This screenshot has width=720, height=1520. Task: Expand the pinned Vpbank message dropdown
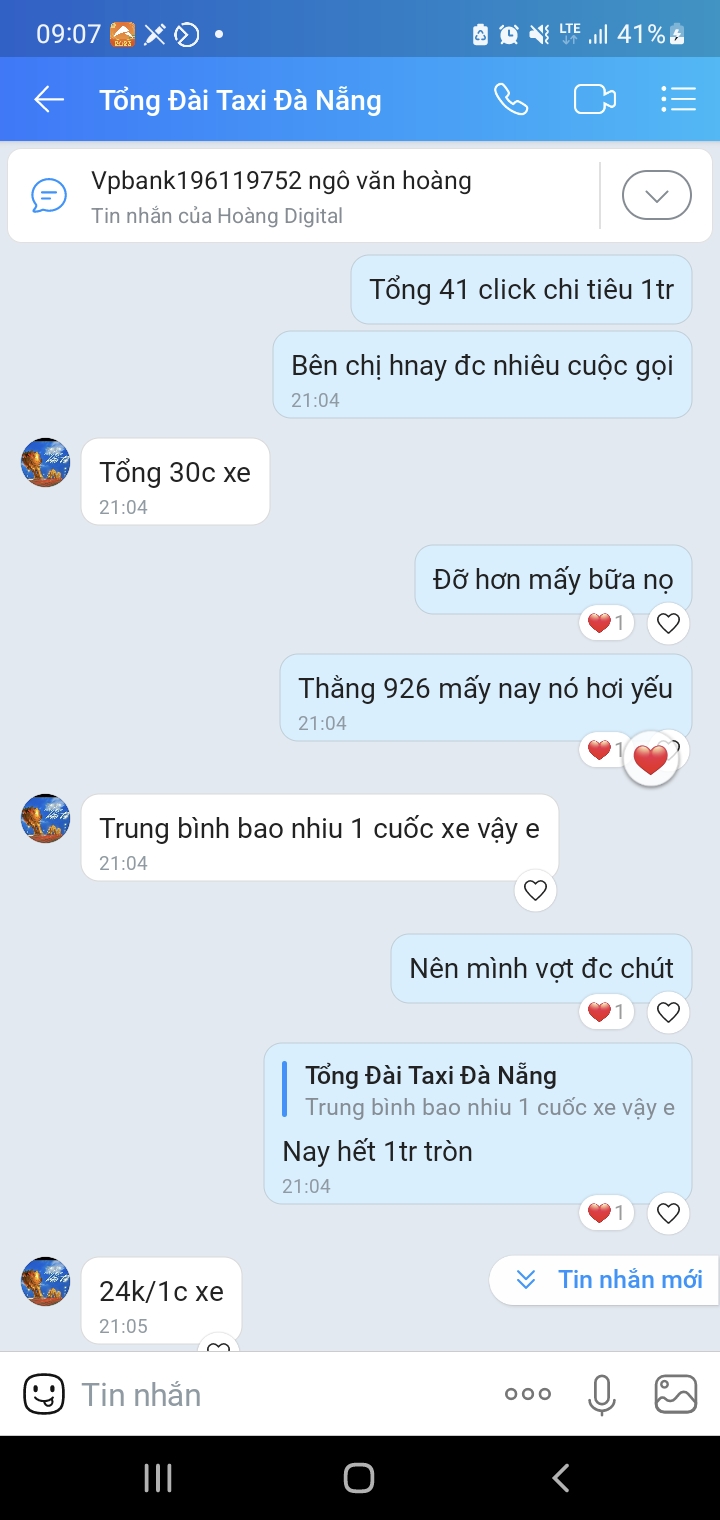coord(656,196)
